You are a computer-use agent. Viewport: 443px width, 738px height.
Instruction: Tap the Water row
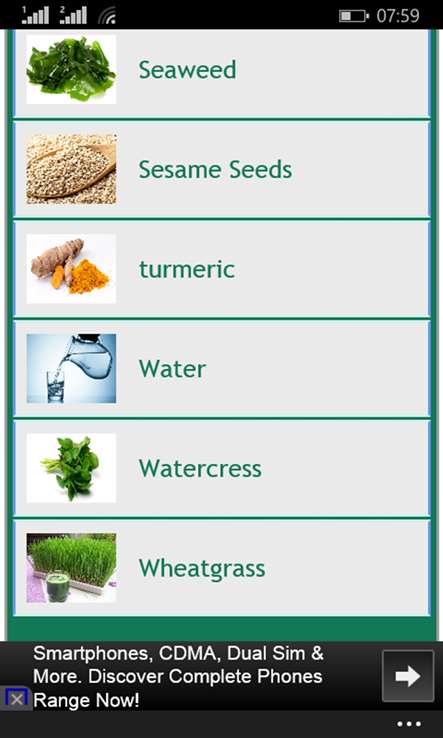222,369
